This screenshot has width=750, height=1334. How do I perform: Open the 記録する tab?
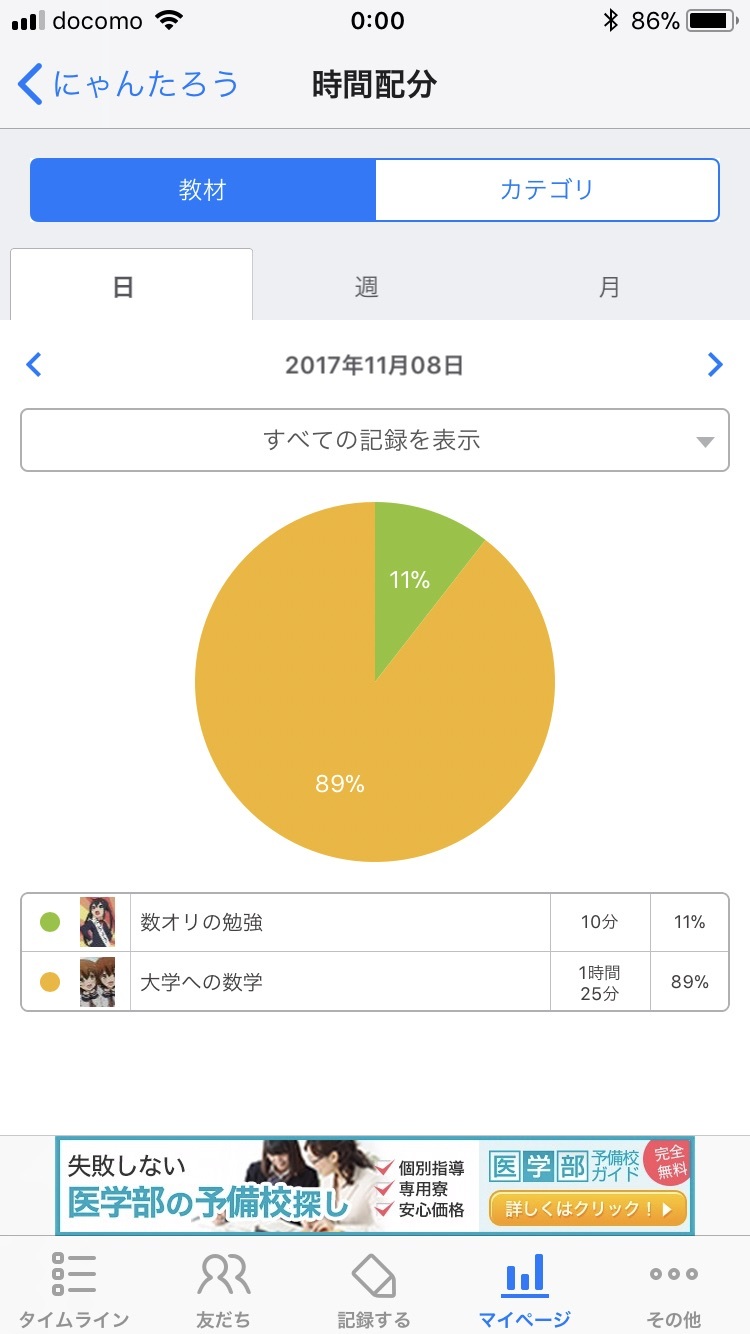(374, 1288)
